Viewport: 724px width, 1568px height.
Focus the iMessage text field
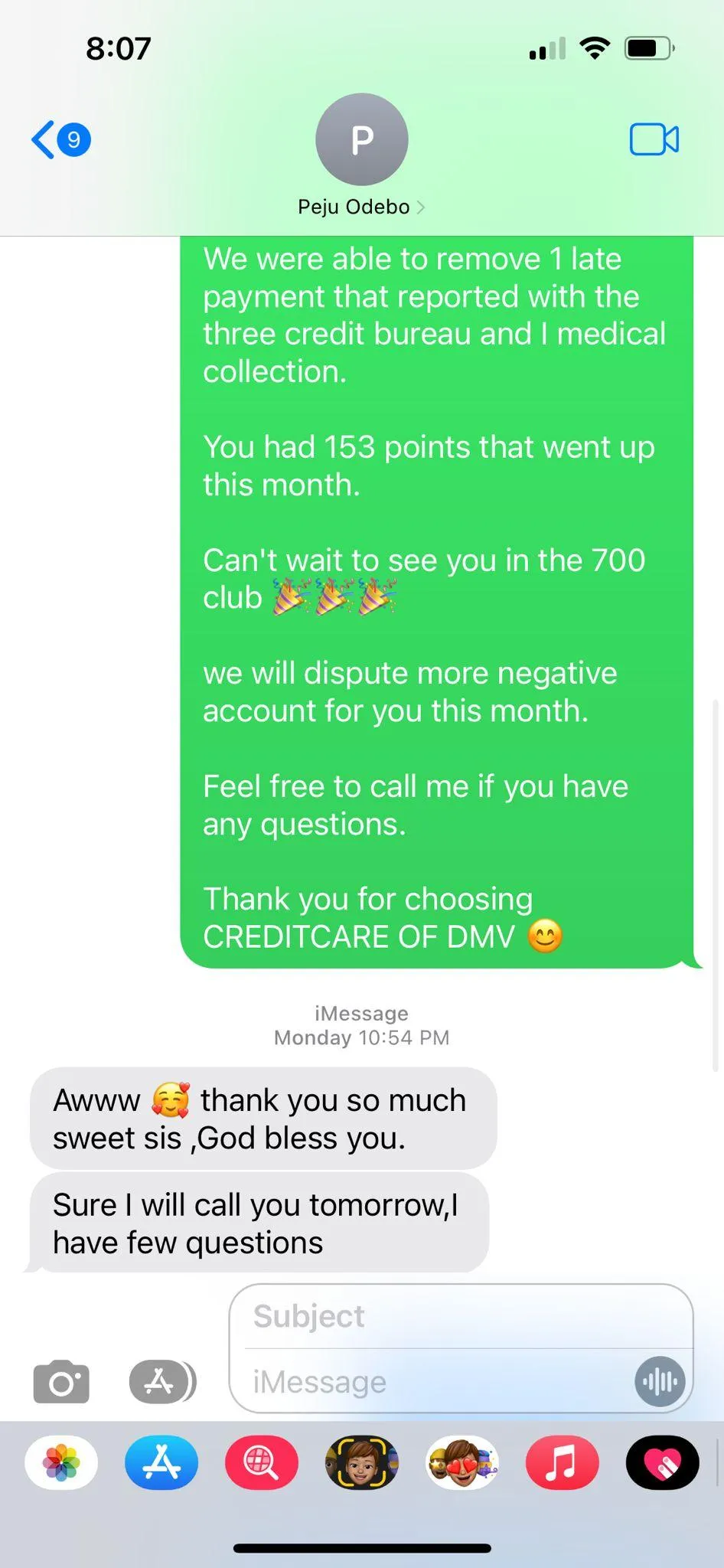pyautogui.click(x=436, y=1382)
